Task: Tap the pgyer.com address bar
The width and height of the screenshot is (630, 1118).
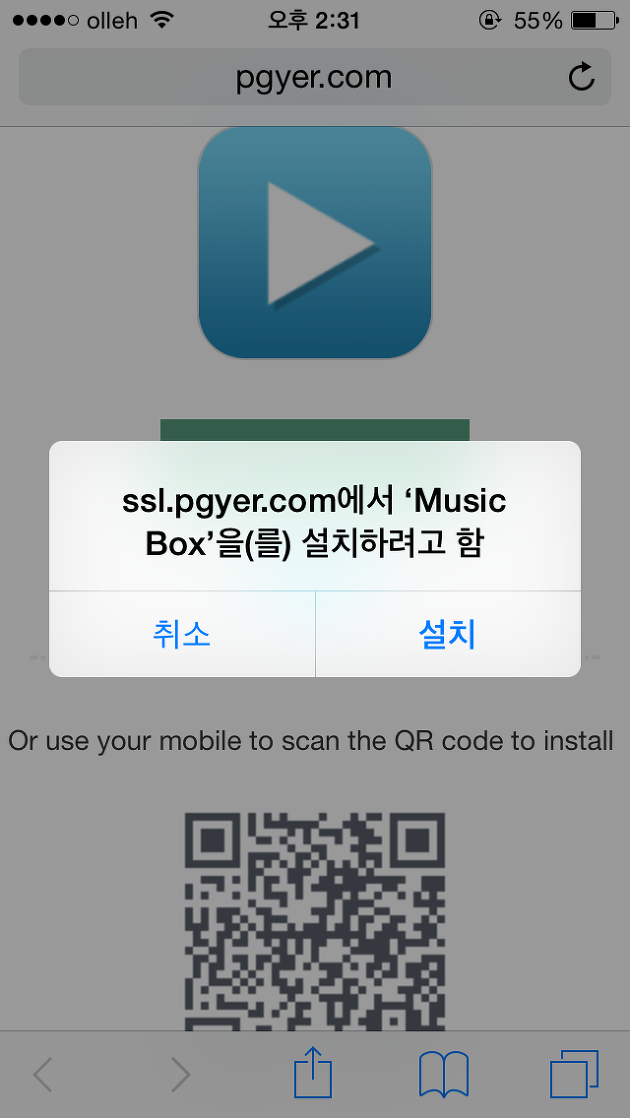Action: point(314,77)
